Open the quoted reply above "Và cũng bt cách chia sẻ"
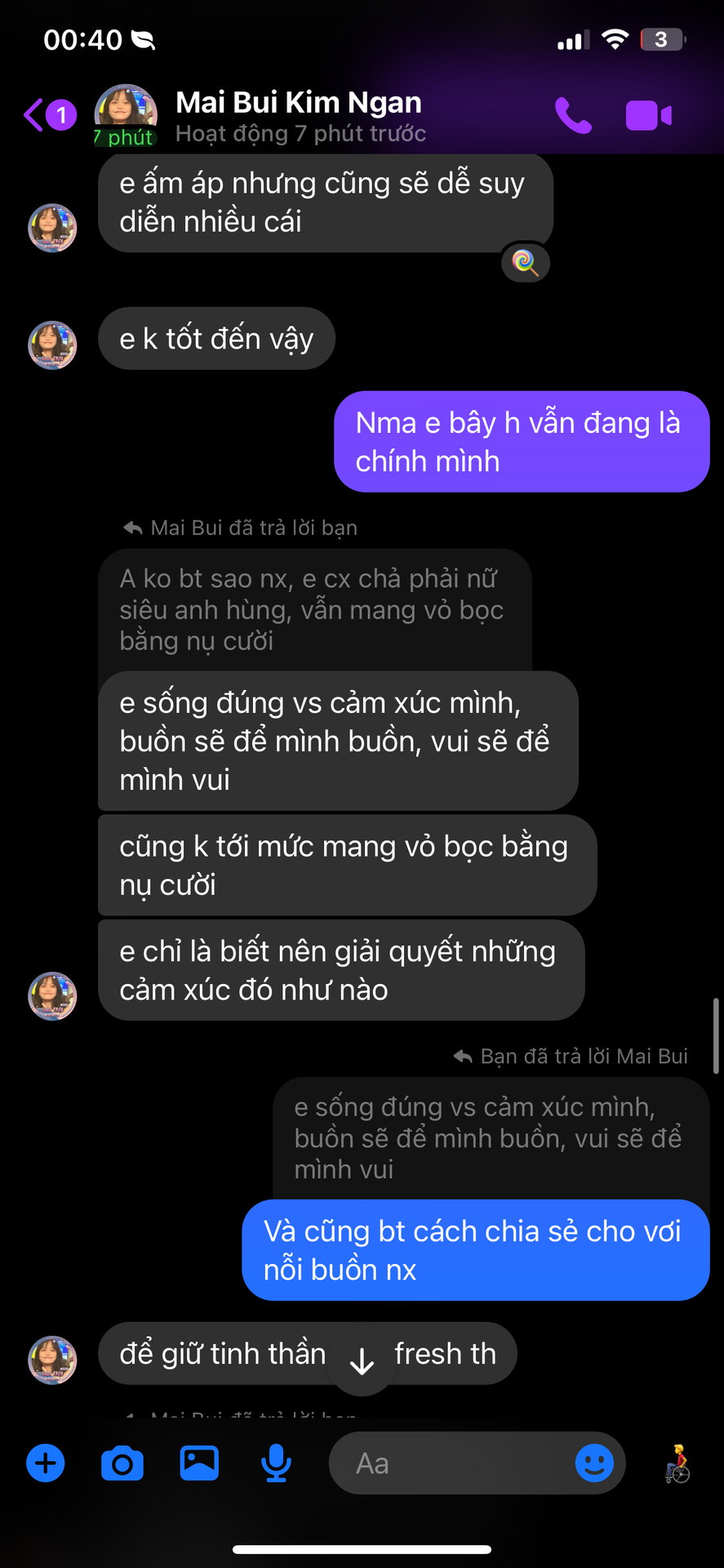The height and width of the screenshot is (1568, 724). click(491, 1138)
